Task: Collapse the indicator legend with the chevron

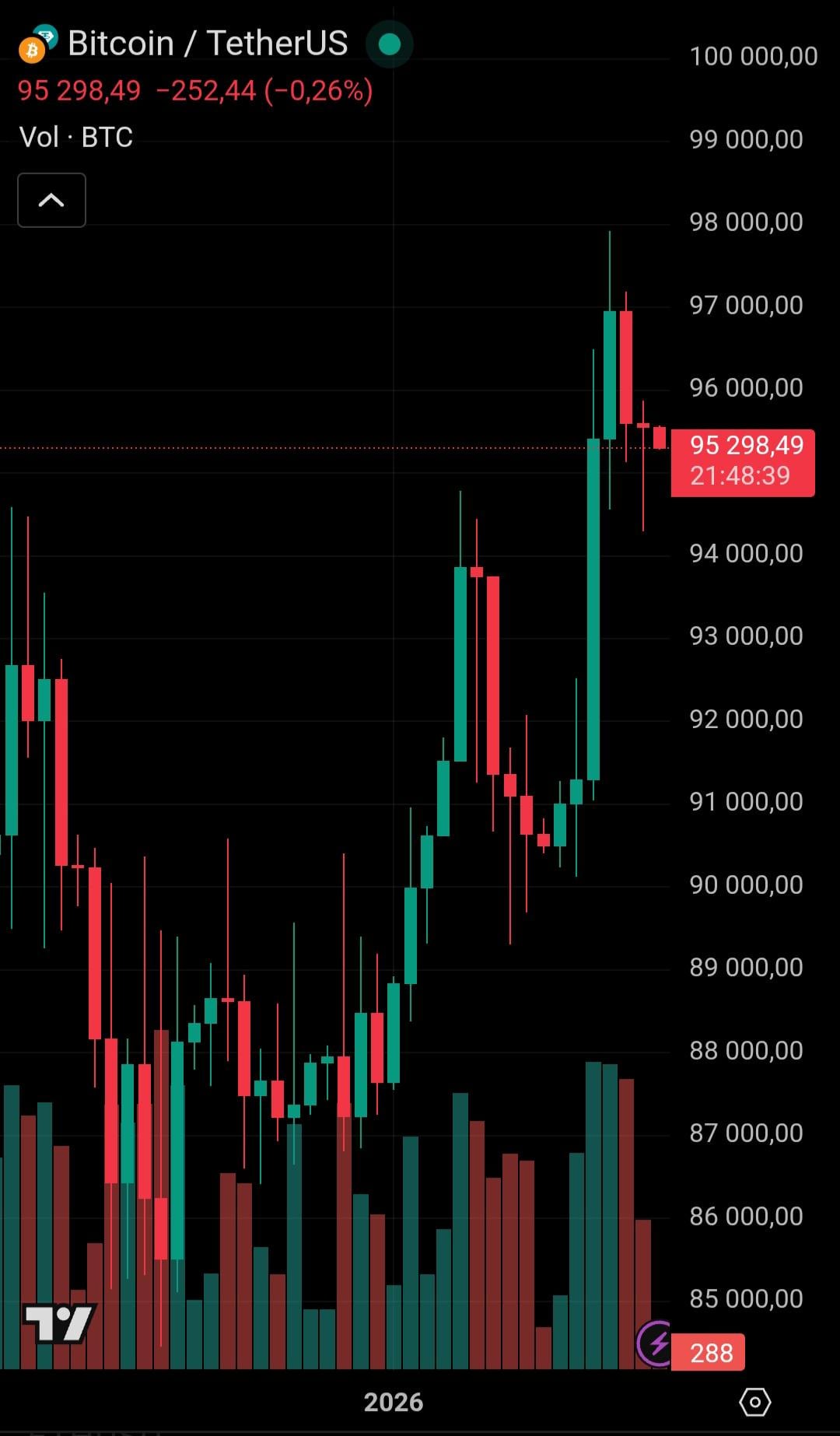Action: click(51, 201)
